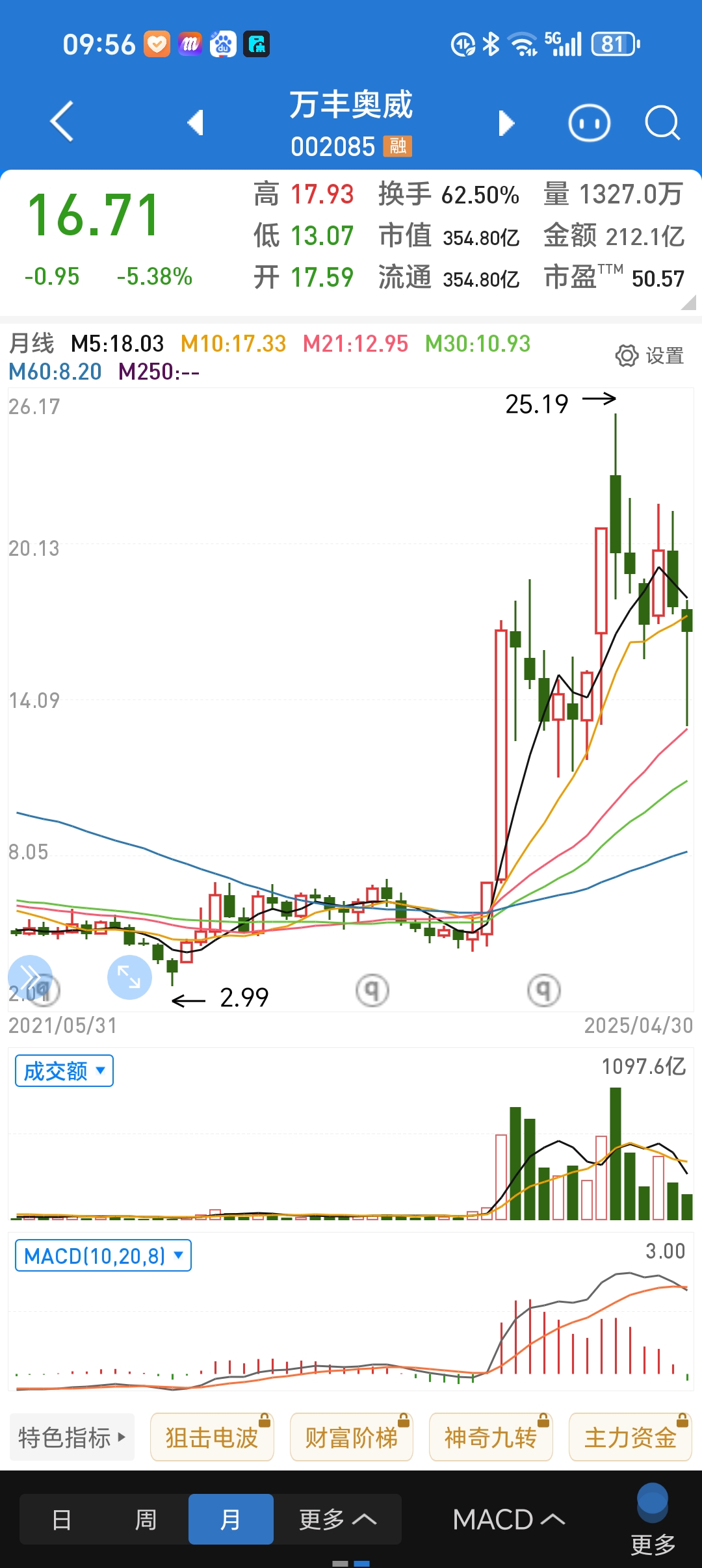Open the 特色指标 list
Viewport: 702px width, 1568px height.
(x=71, y=1437)
